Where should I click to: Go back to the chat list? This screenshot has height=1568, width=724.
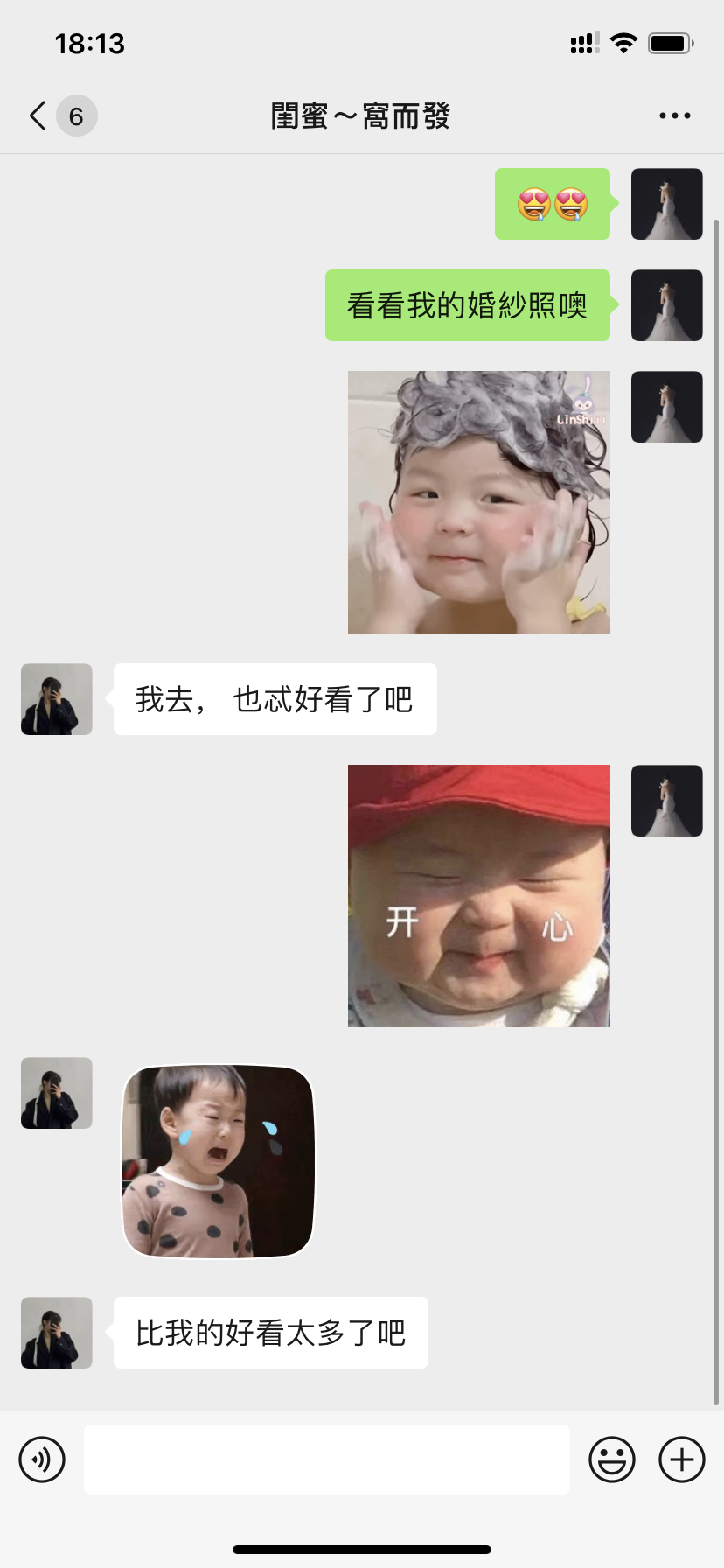(x=59, y=115)
